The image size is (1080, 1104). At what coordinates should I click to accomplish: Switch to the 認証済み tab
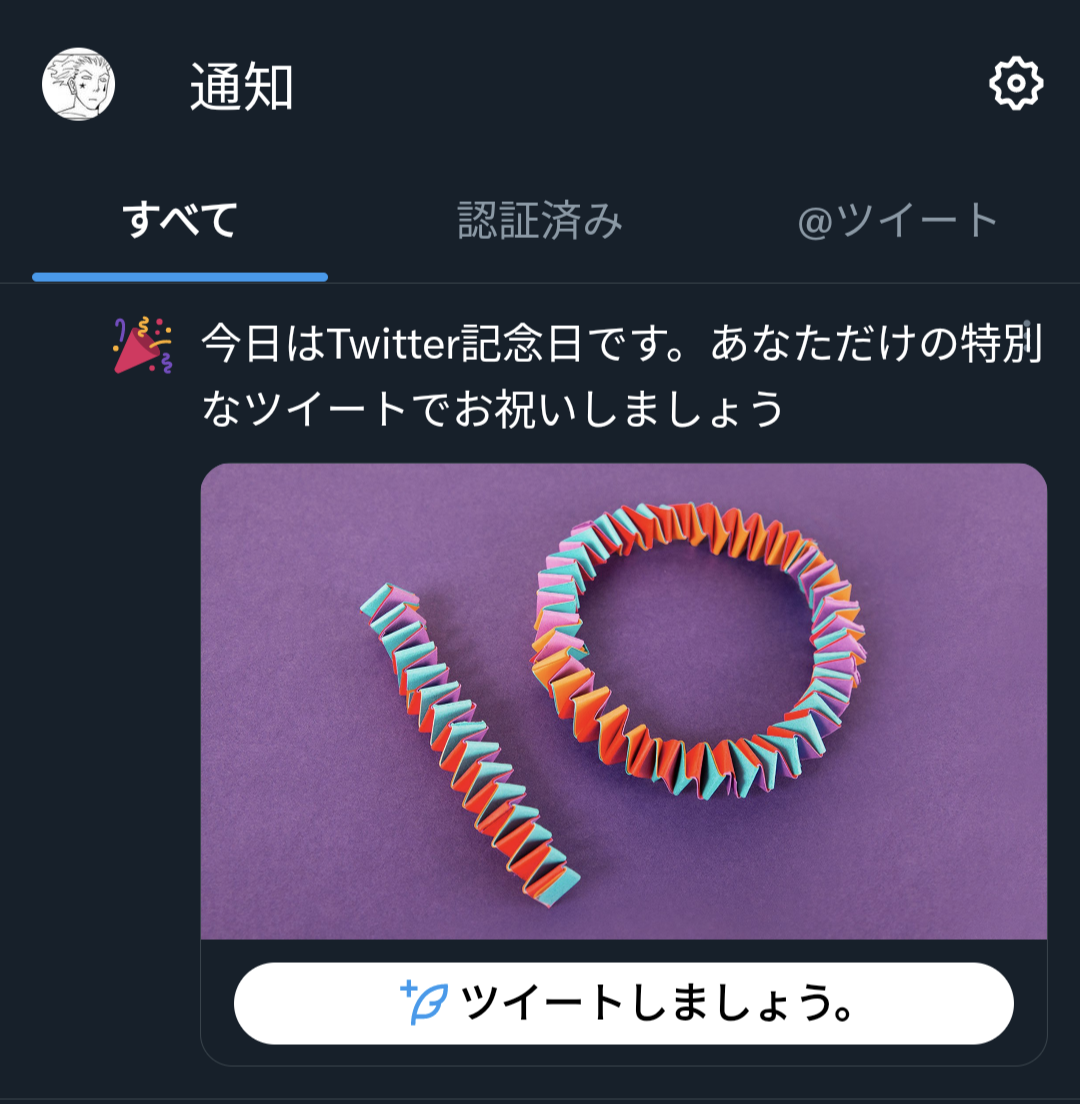click(x=540, y=222)
